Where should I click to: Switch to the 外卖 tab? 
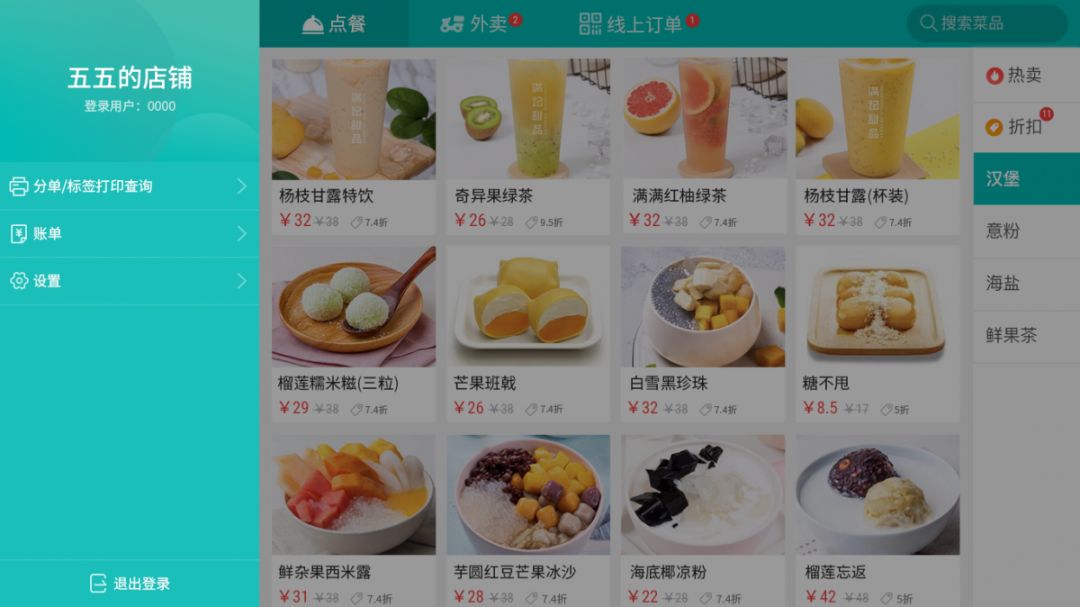[x=481, y=24]
